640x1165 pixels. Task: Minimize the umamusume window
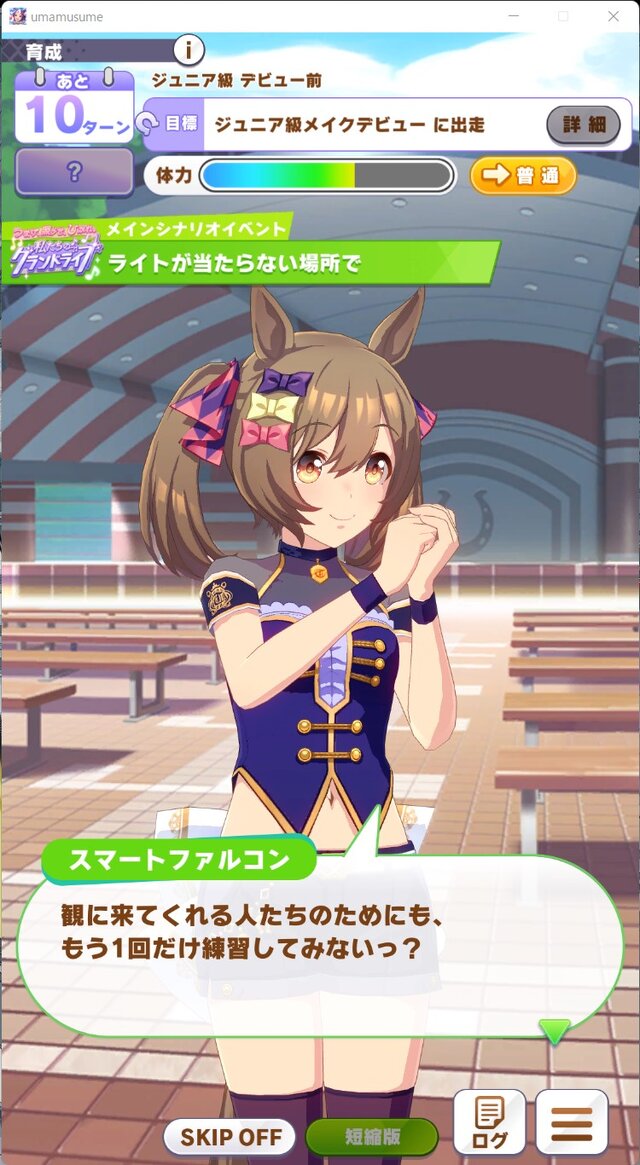pos(513,16)
